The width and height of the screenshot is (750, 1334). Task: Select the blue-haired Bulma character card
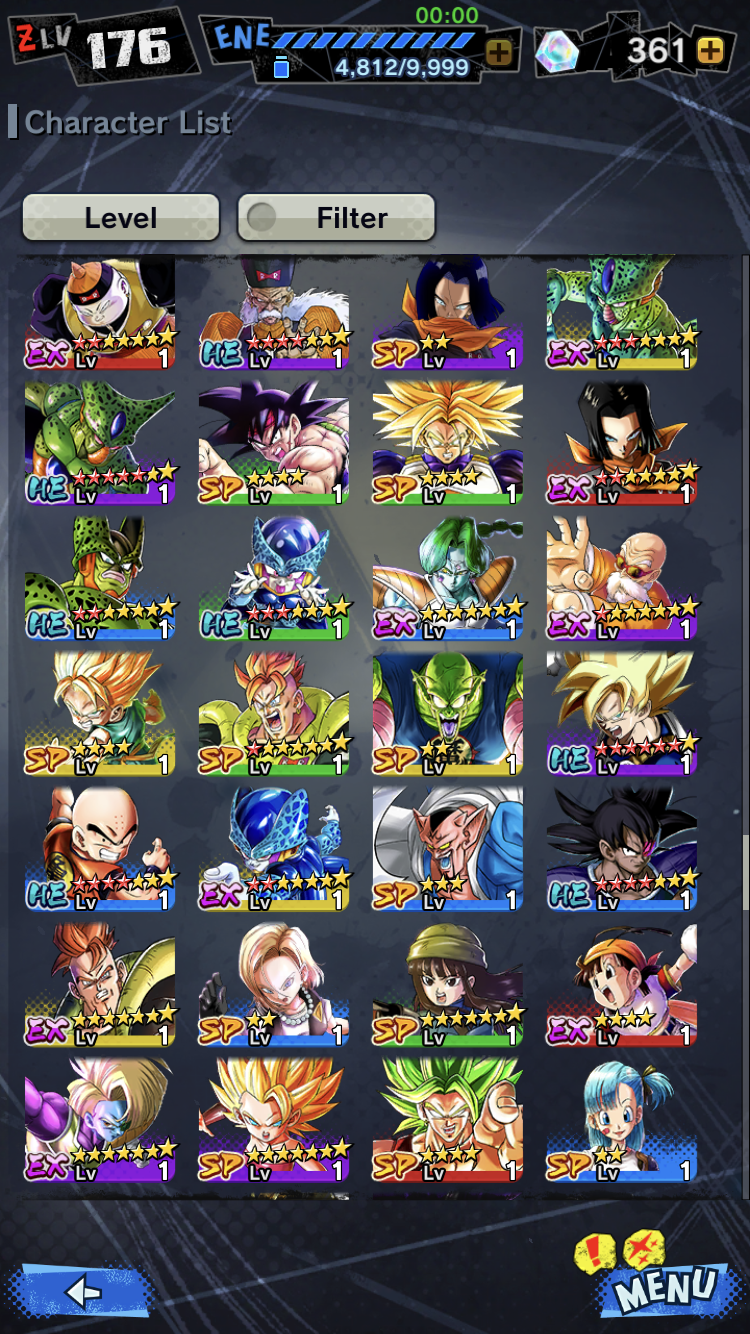[621, 1122]
